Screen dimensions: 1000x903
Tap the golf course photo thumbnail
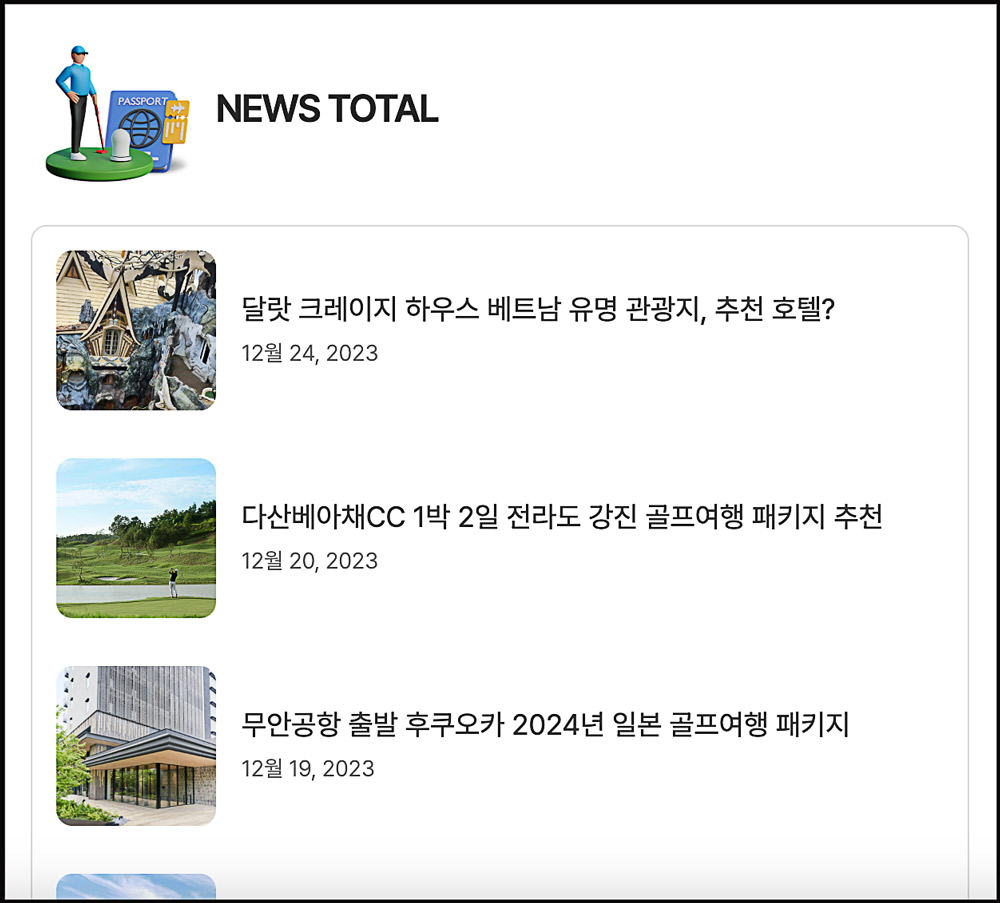point(136,538)
